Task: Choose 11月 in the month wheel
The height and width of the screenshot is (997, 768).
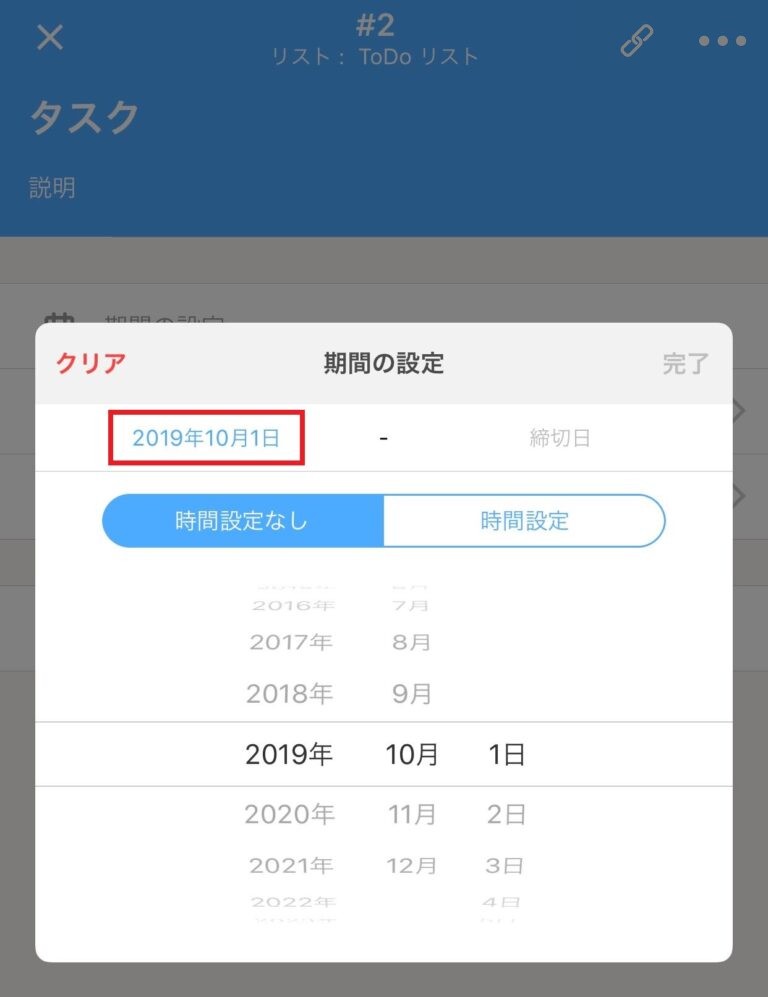Action: pos(412,814)
